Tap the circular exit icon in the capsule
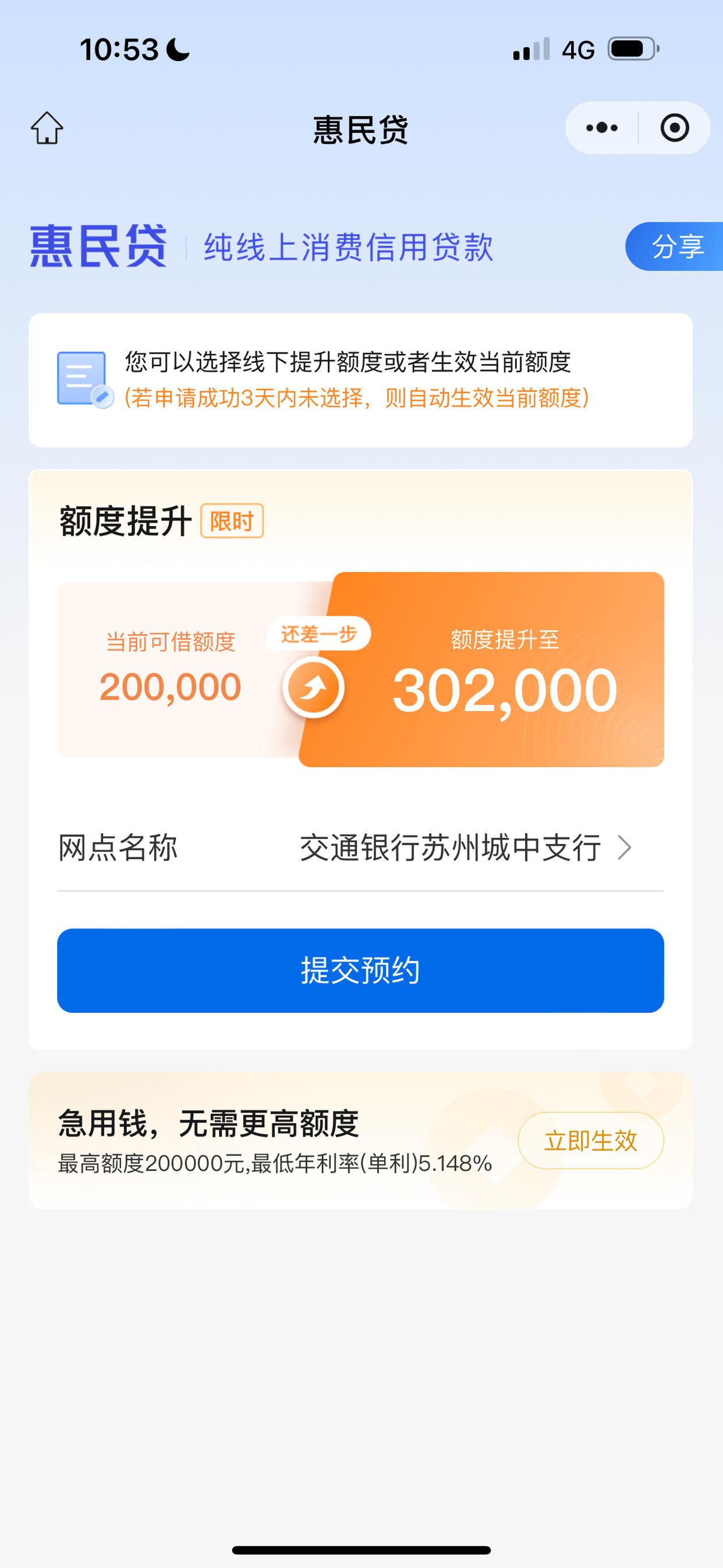The width and height of the screenshot is (723, 1568). [x=675, y=128]
